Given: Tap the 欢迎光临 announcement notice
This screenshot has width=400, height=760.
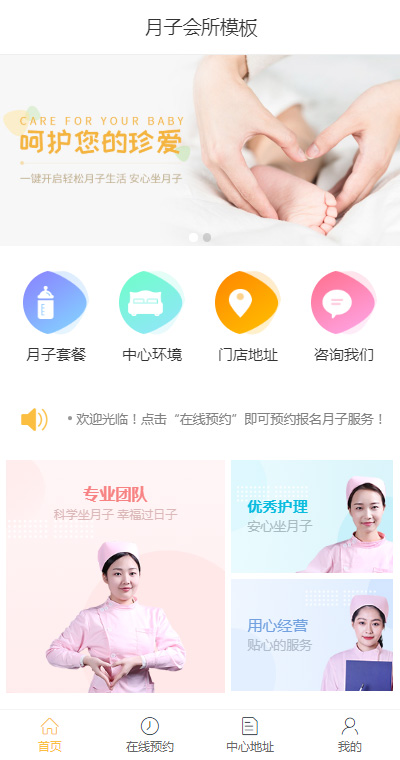Looking at the screenshot, I should (x=226, y=419).
